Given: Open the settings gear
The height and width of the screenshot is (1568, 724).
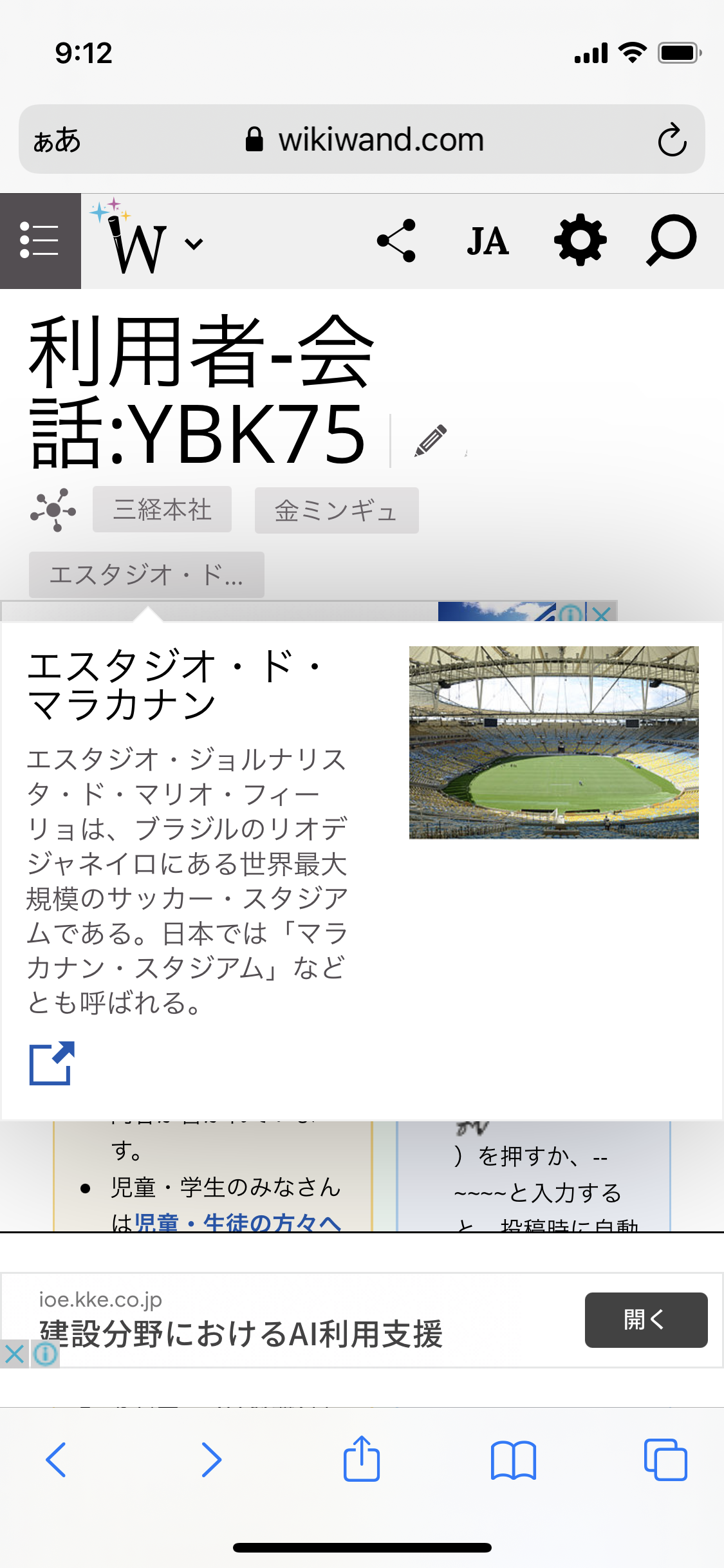Looking at the screenshot, I should point(580,240).
